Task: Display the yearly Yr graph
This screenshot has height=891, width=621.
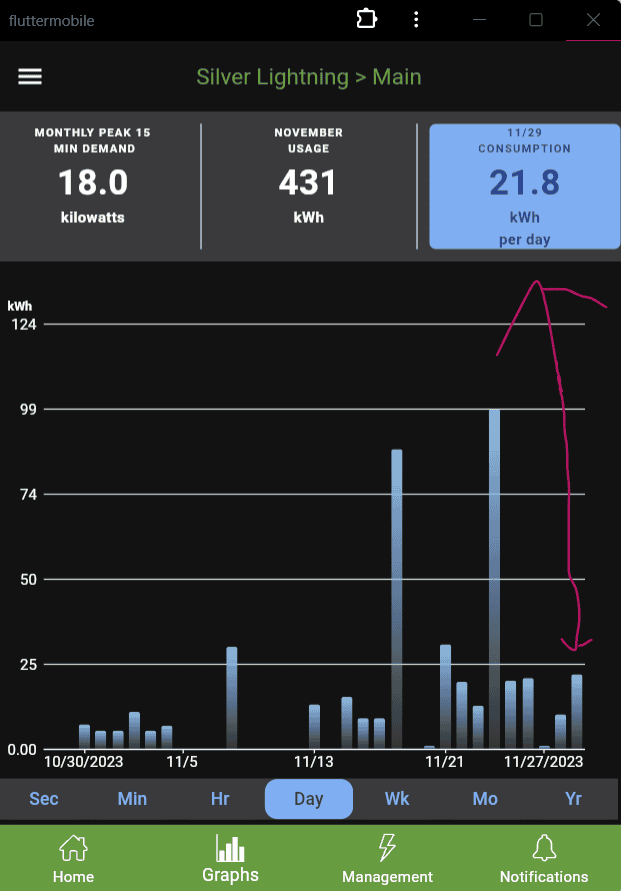Action: coord(573,799)
